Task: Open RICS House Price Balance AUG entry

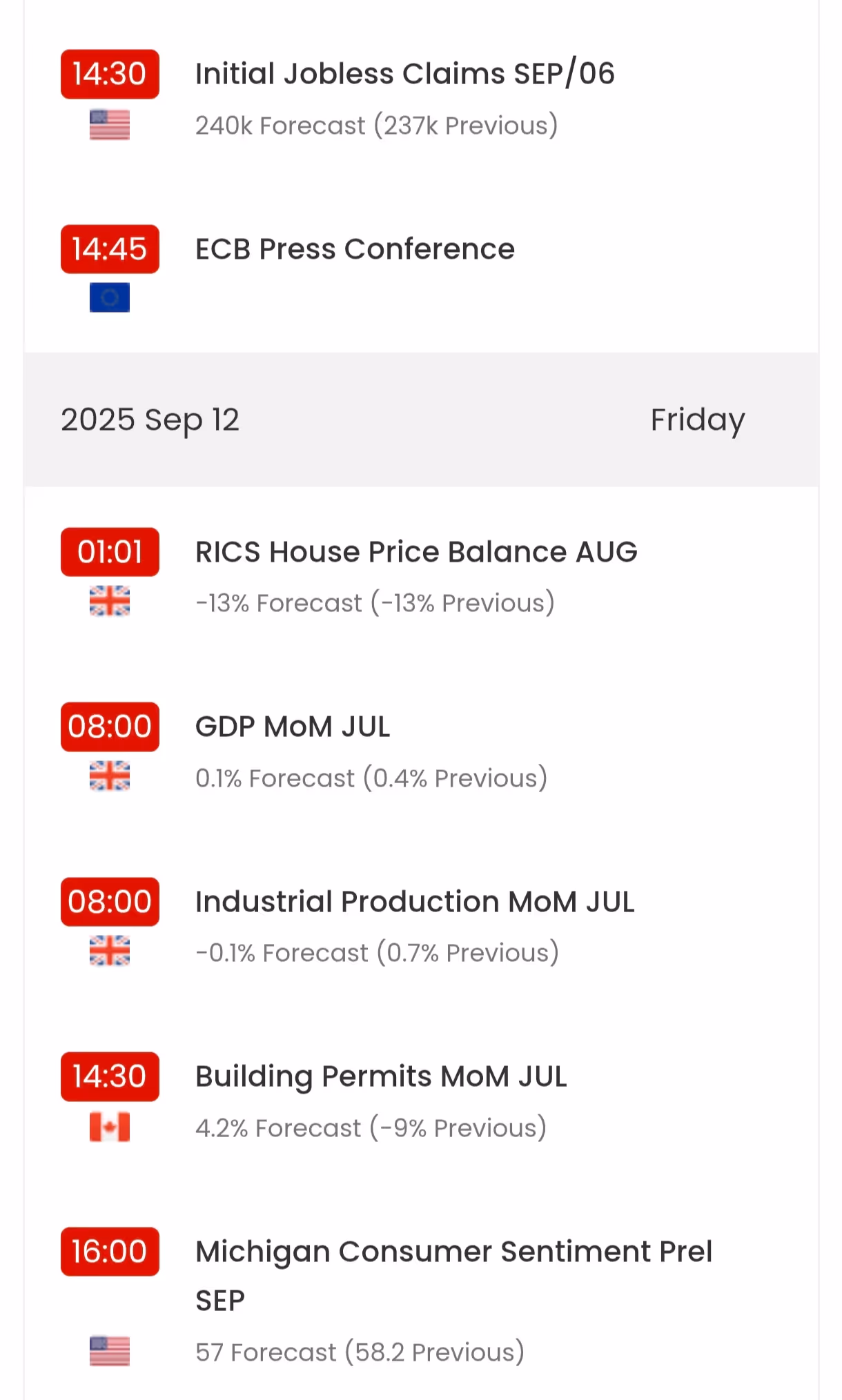Action: pos(416,552)
